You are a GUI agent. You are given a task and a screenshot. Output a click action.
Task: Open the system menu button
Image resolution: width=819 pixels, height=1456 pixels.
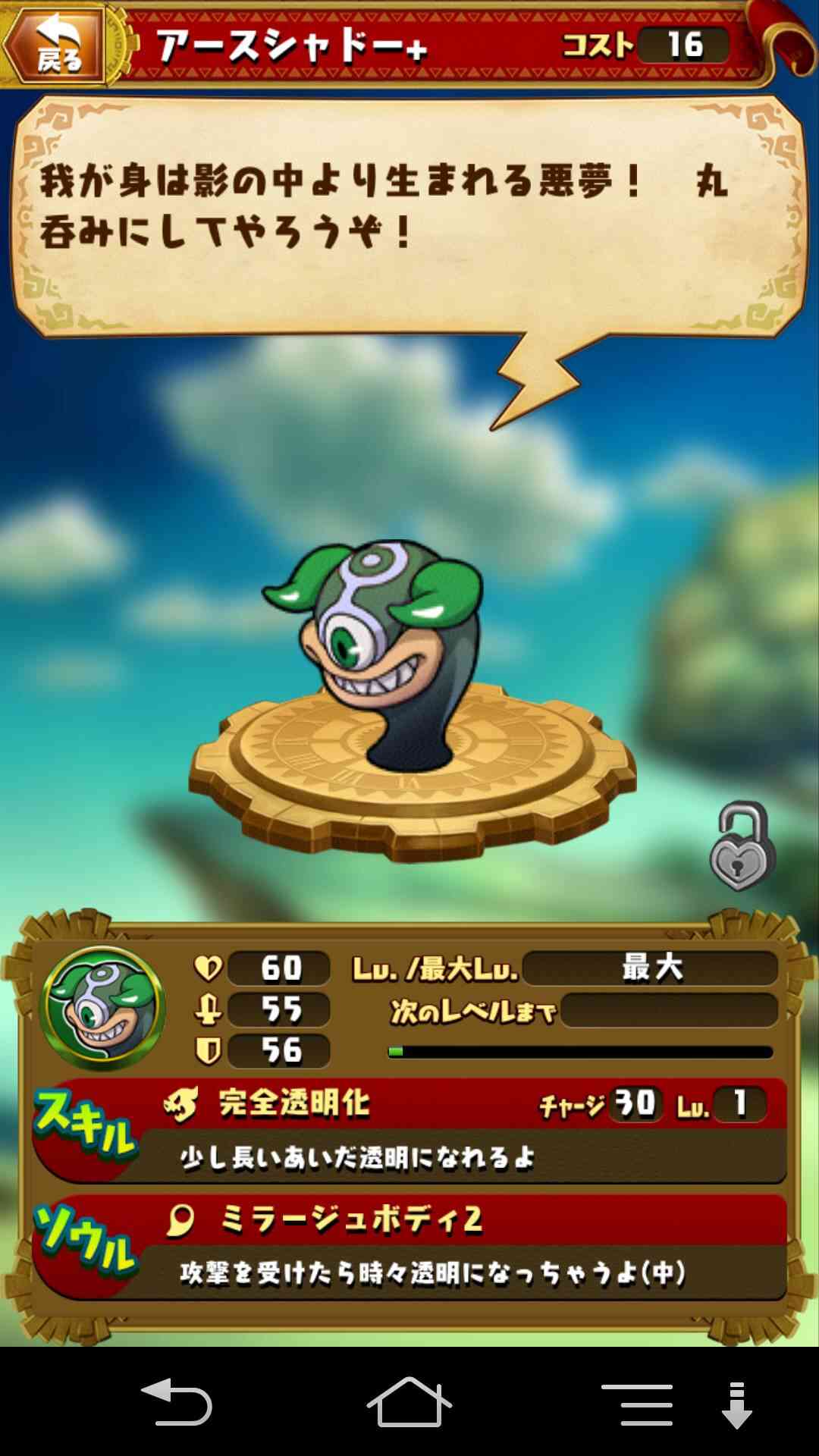point(637,1404)
